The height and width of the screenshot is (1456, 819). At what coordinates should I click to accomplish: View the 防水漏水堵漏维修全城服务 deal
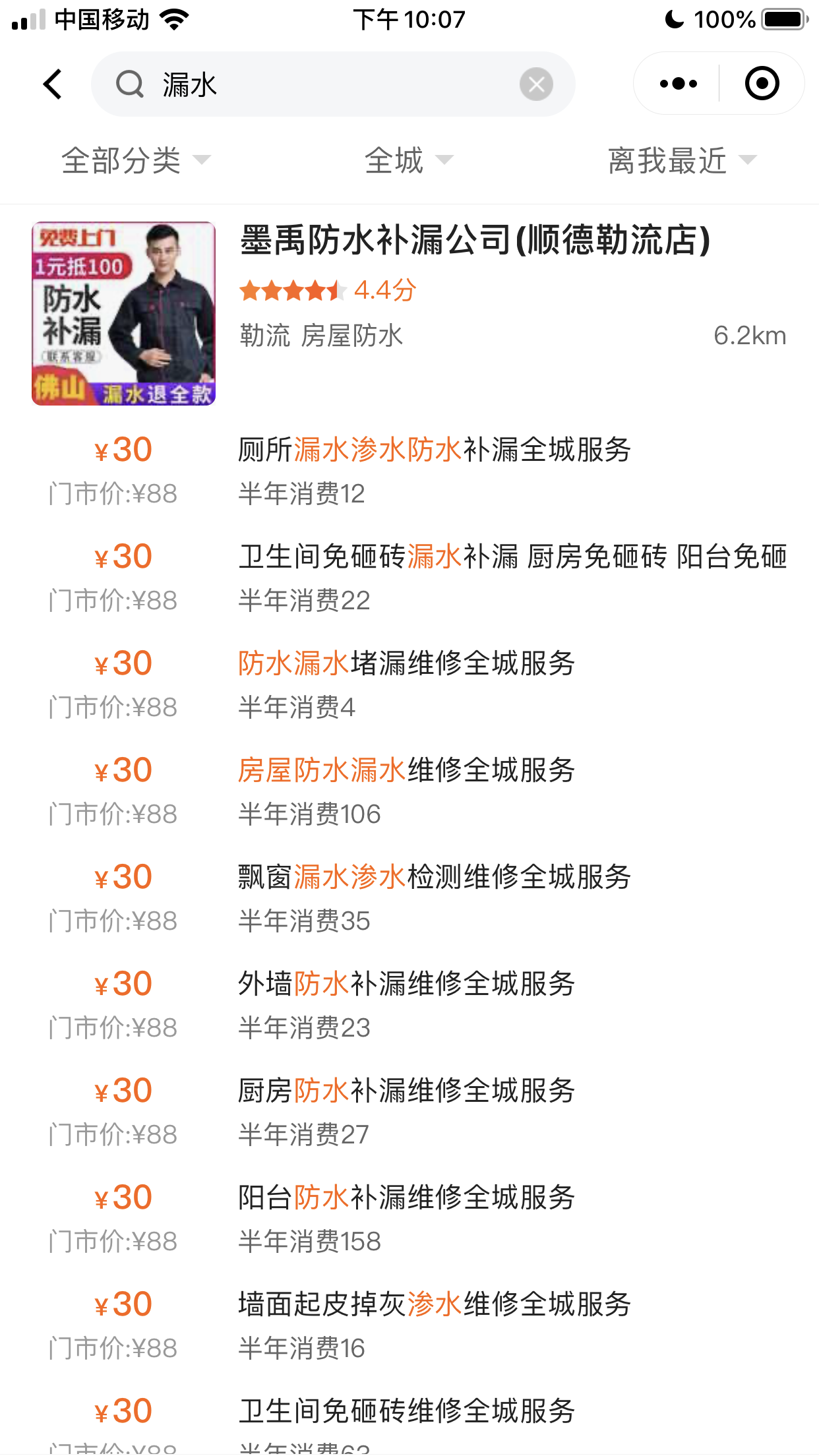(x=406, y=664)
